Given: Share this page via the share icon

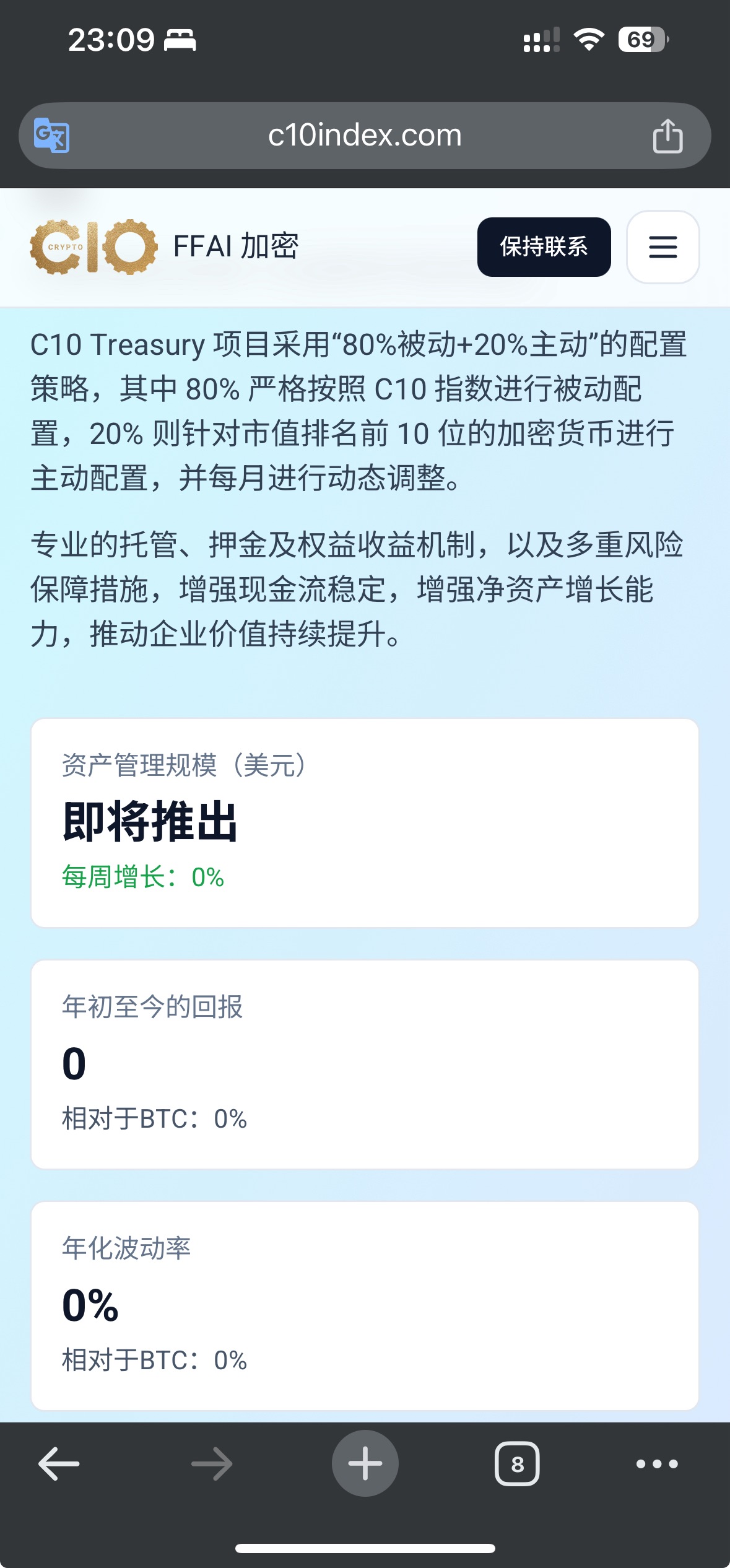Looking at the screenshot, I should 667,135.
